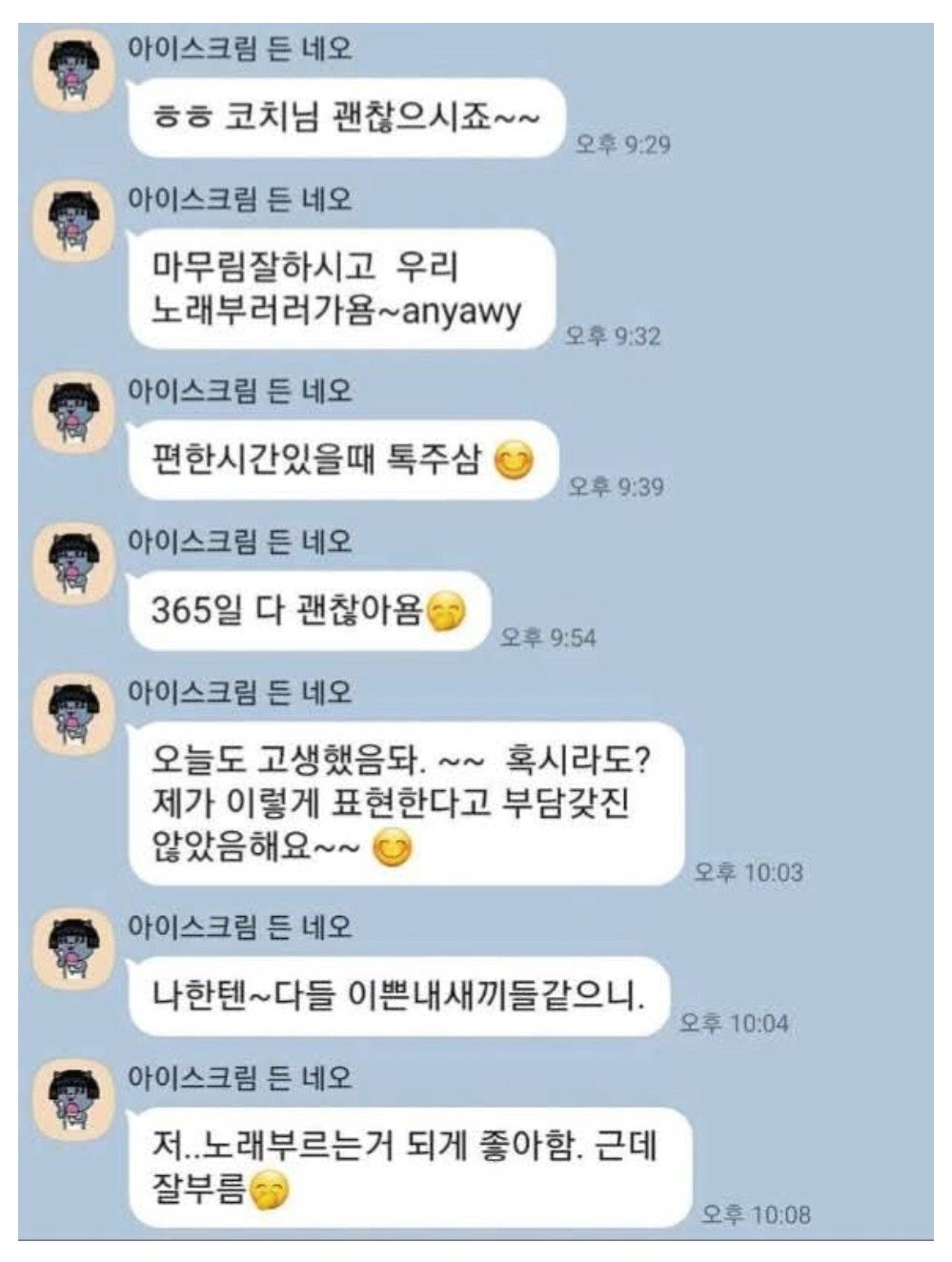Open avatar beside the 365일 message
952x1262 pixels.
(74, 566)
